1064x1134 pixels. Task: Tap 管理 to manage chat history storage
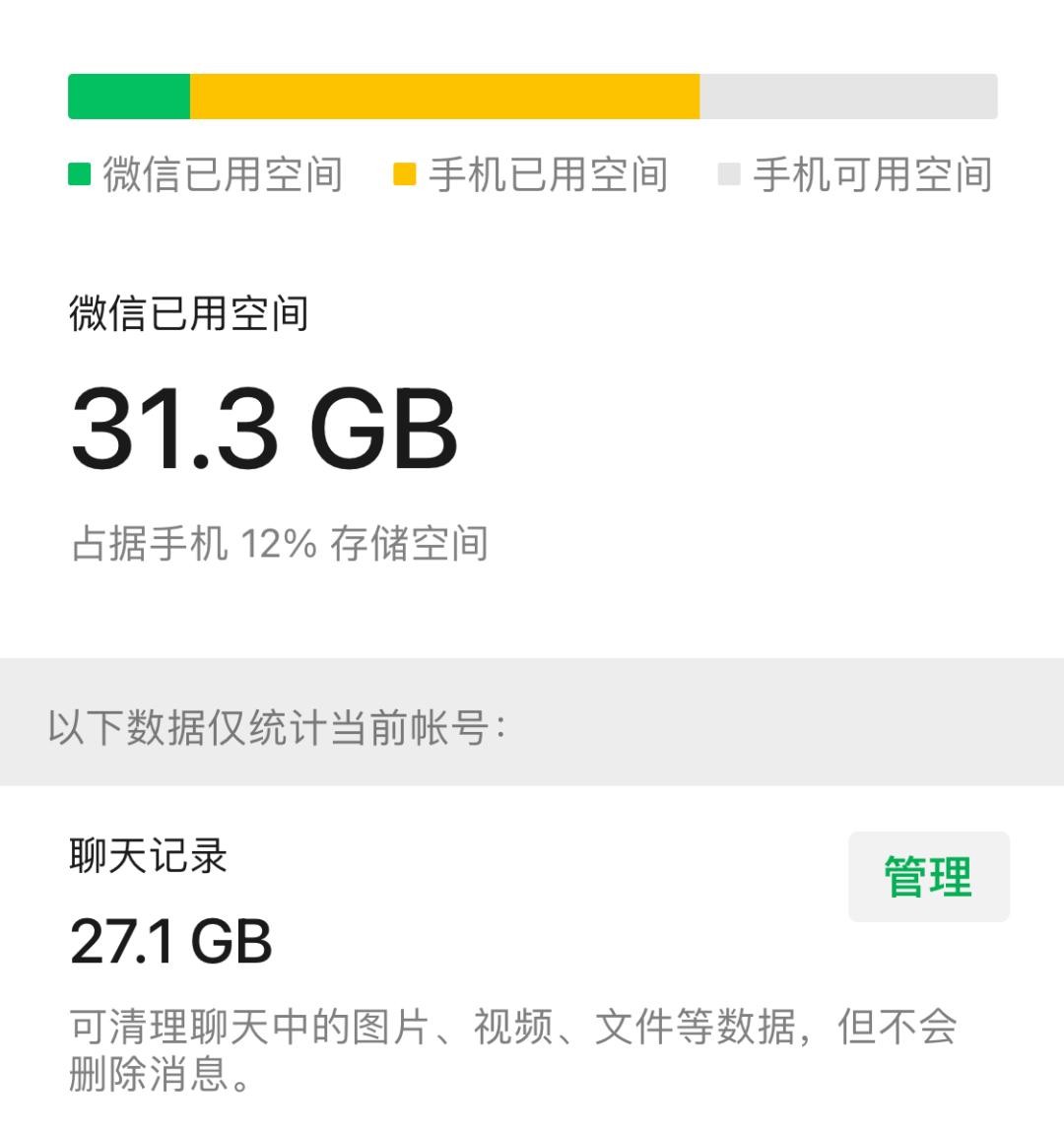(928, 877)
